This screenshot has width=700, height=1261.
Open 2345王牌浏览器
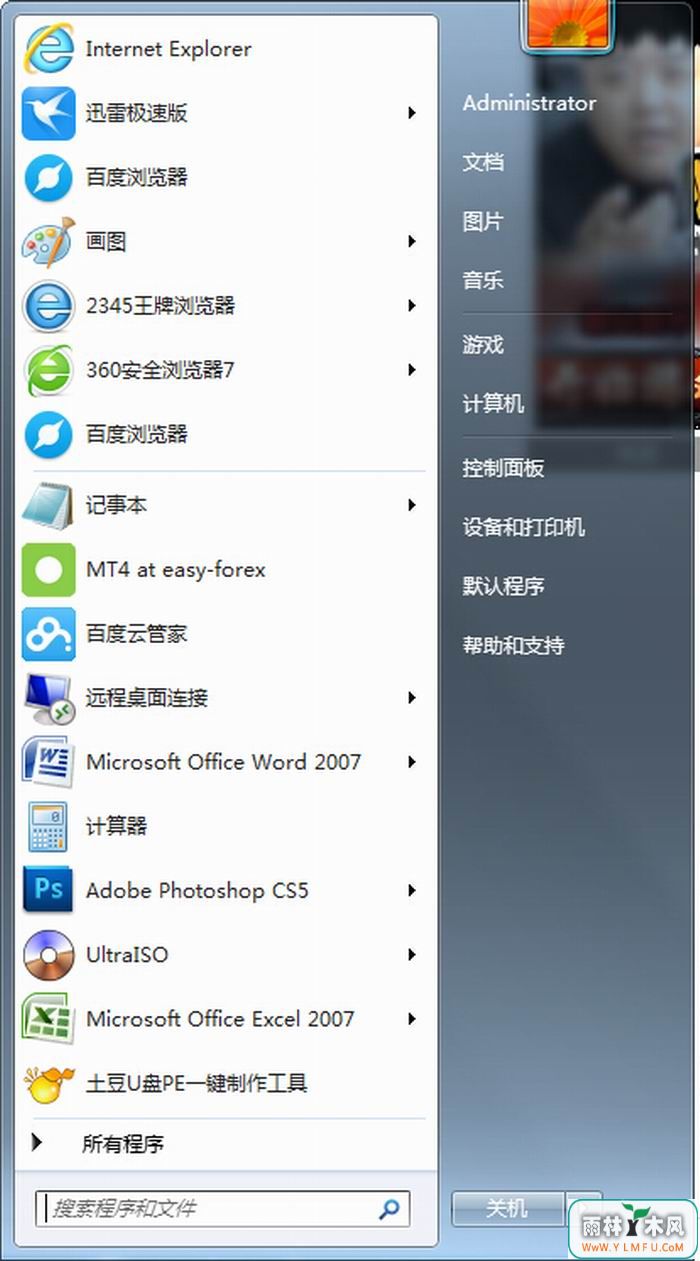pyautogui.click(x=160, y=306)
